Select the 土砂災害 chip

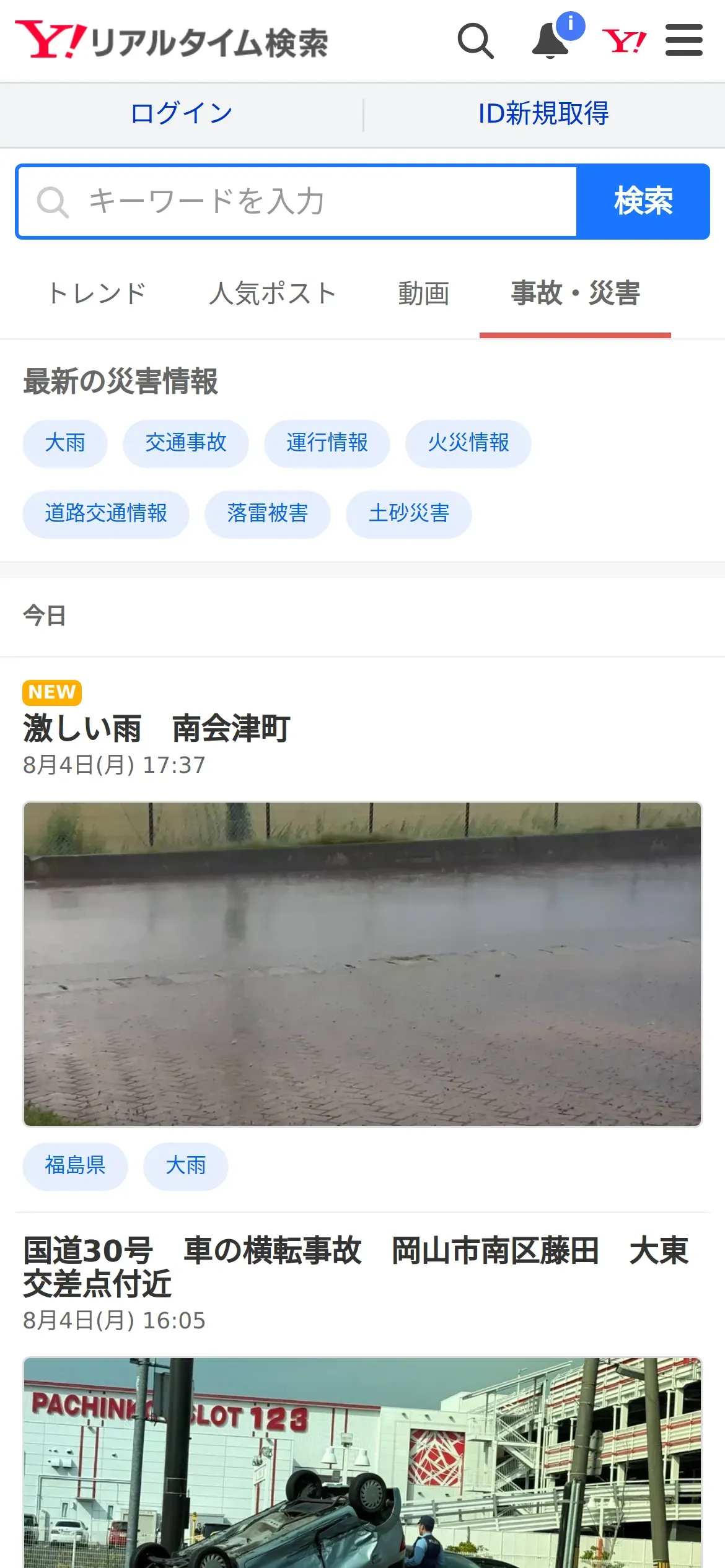tap(409, 514)
